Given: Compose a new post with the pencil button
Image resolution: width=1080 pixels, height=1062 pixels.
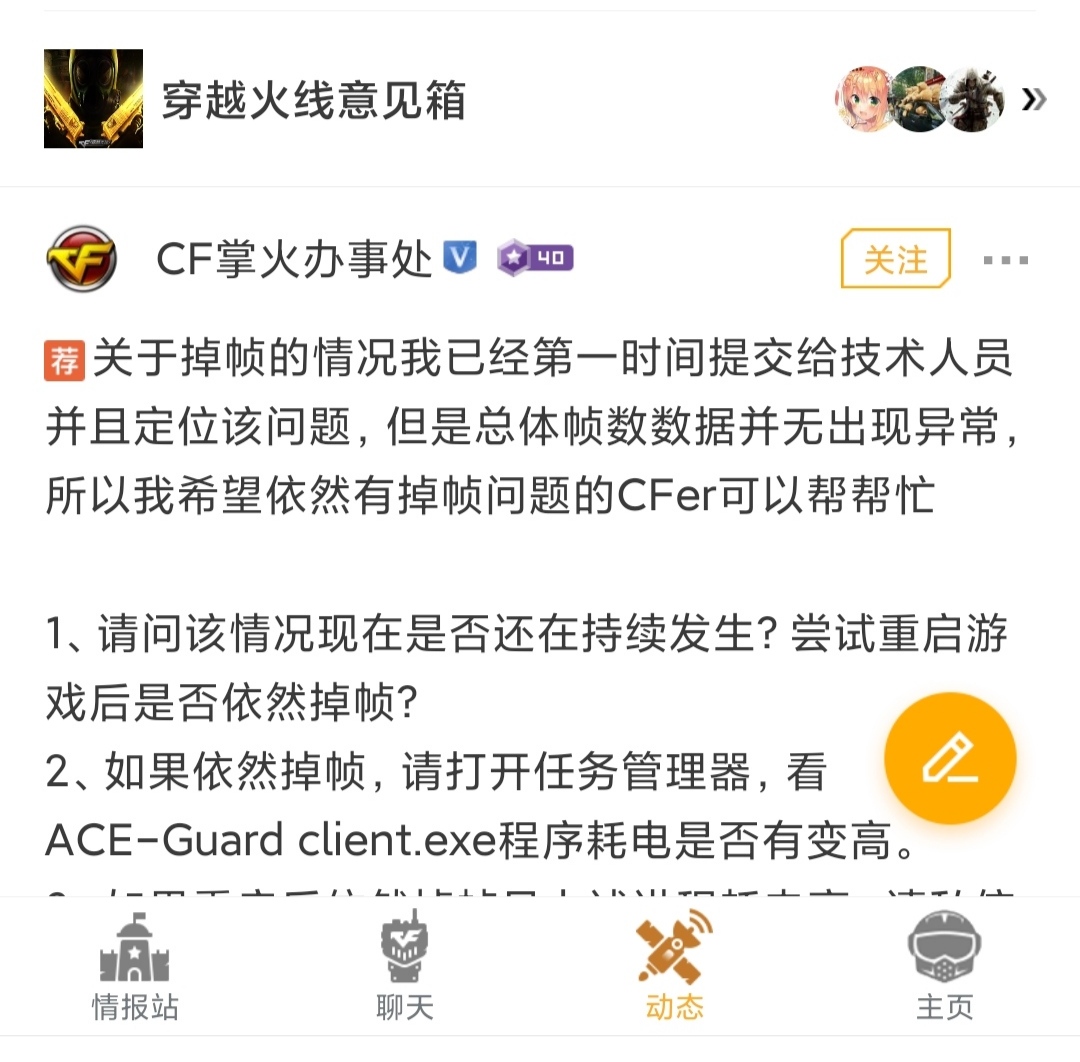Looking at the screenshot, I should point(950,758).
